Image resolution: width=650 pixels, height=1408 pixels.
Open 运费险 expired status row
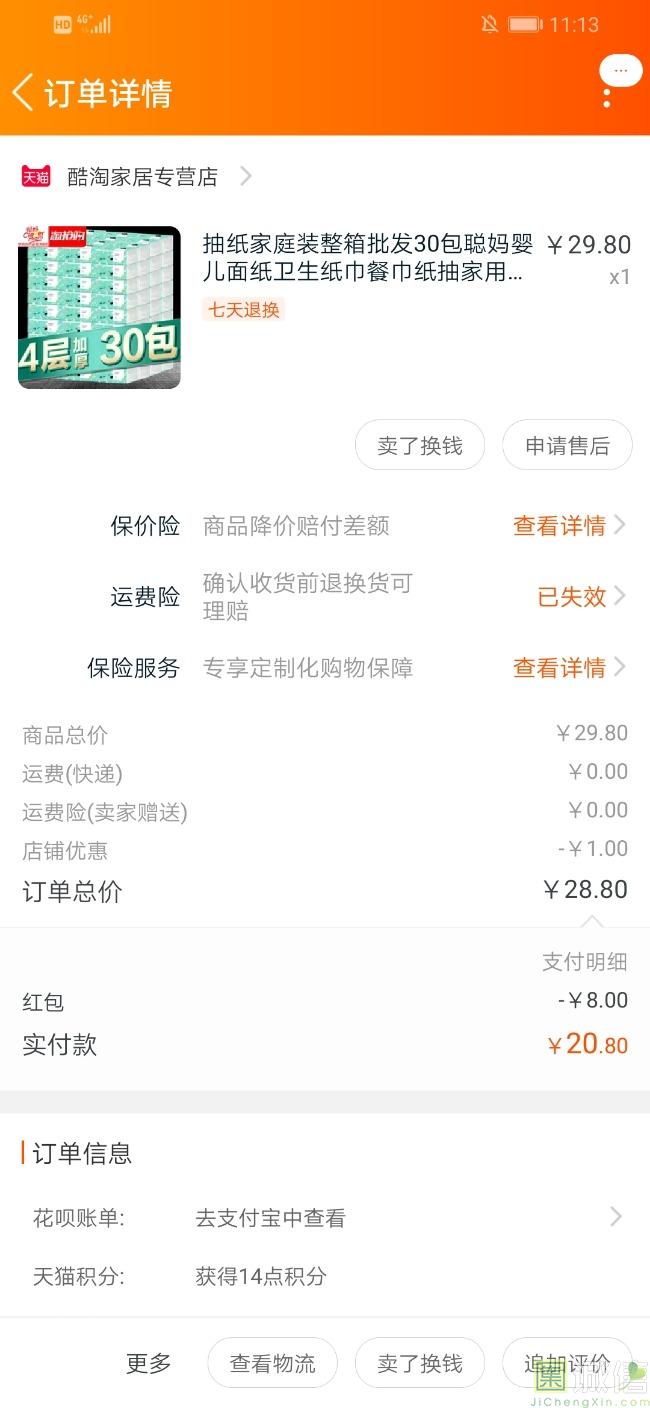pos(580,597)
